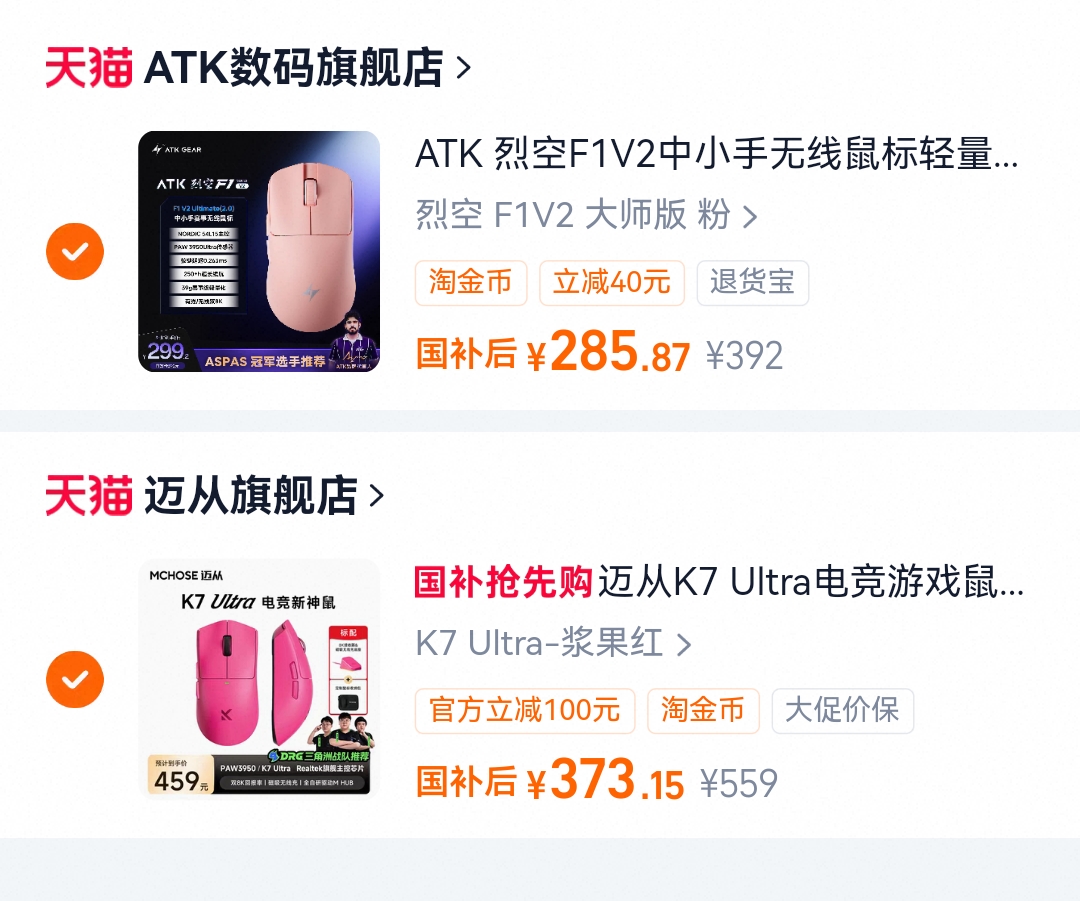Open the ATK数码旗舰店 store page
This screenshot has height=901, width=1080.
pos(293,68)
